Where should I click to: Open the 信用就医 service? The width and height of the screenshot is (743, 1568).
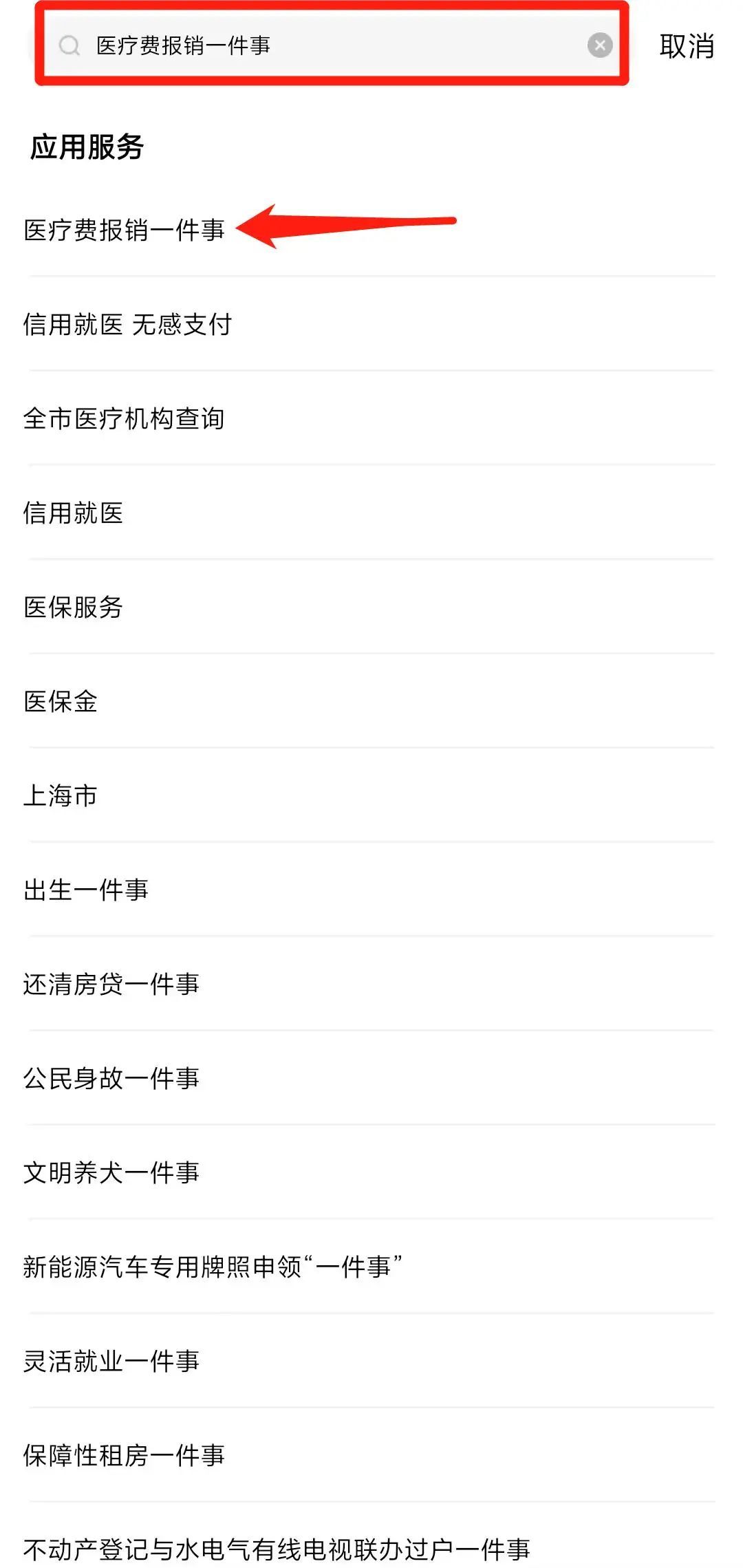point(74,513)
